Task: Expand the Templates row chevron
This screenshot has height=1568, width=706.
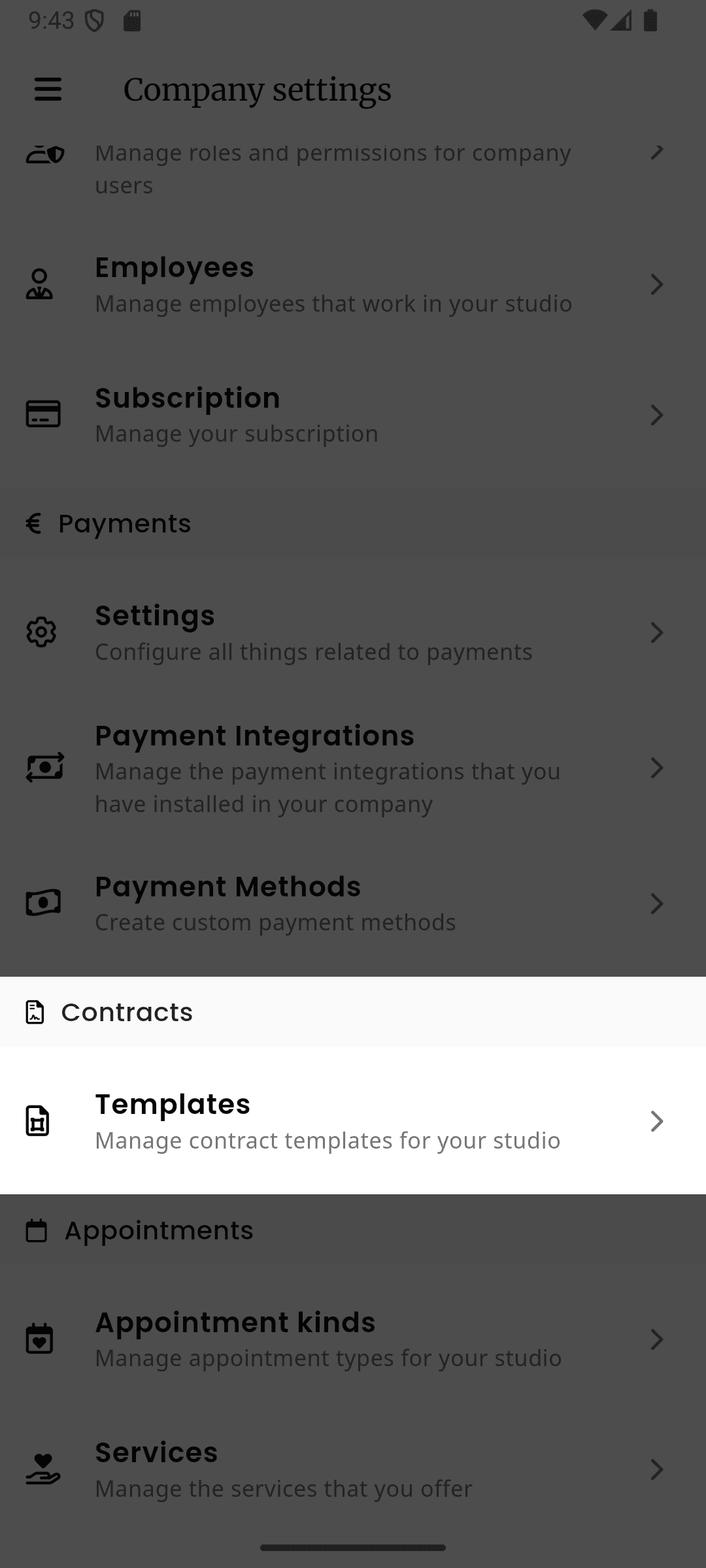Action: click(657, 1121)
